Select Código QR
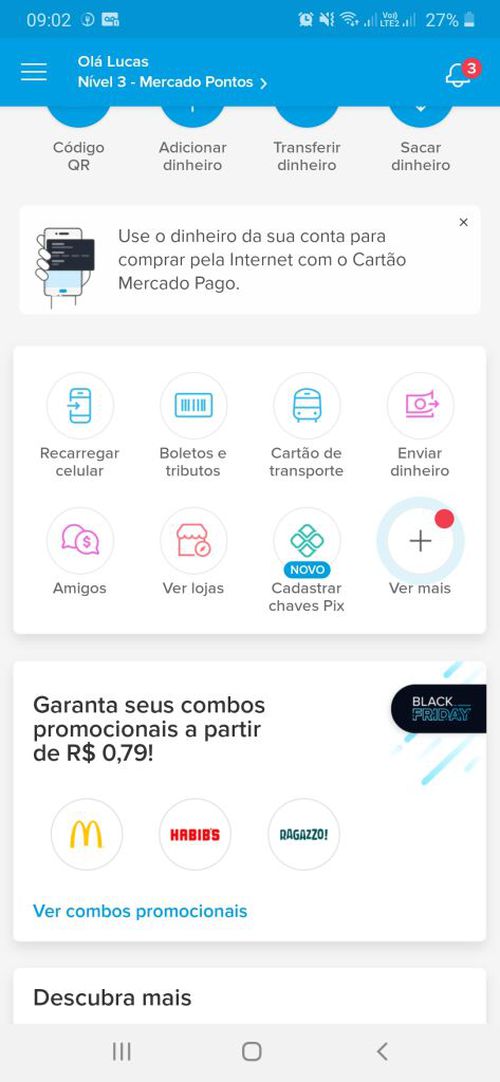500x1082 pixels. [79, 138]
